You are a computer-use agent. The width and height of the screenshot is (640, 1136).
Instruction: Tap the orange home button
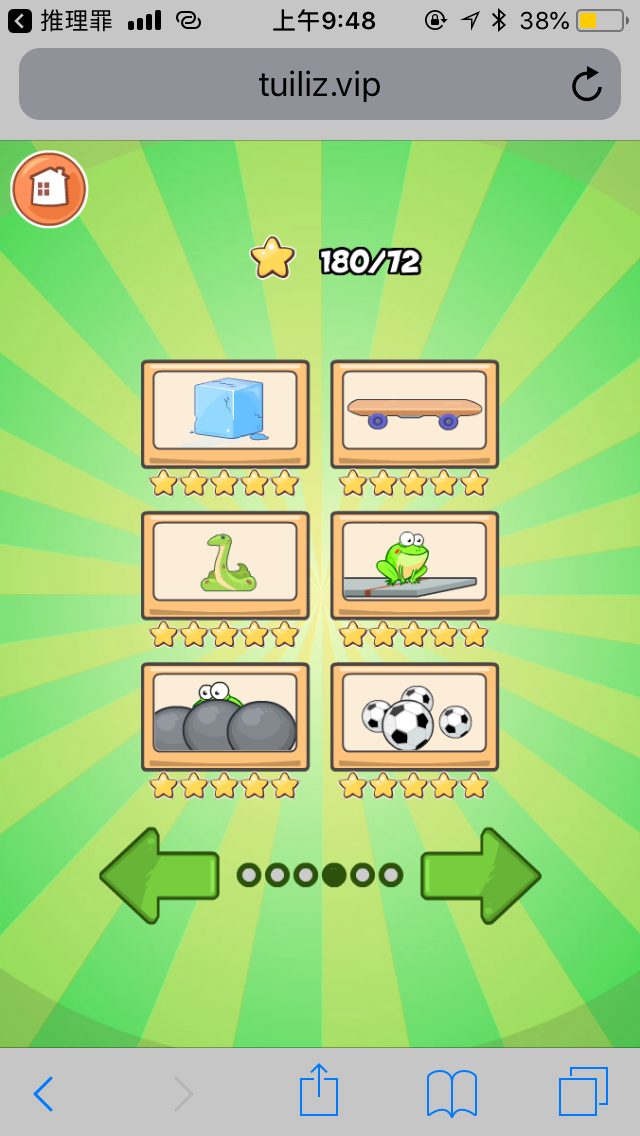tap(49, 189)
